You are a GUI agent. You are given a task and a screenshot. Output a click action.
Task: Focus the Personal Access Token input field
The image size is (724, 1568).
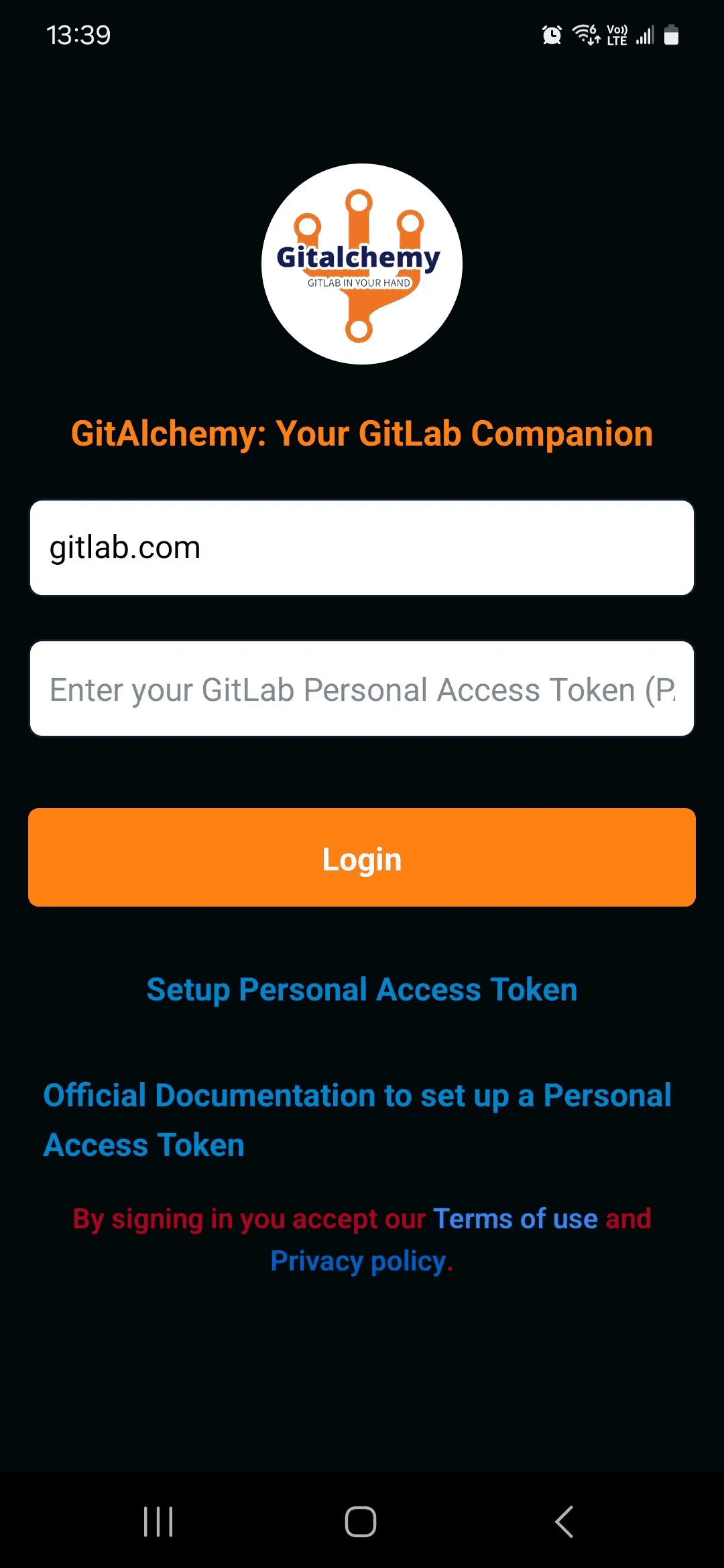tap(362, 689)
